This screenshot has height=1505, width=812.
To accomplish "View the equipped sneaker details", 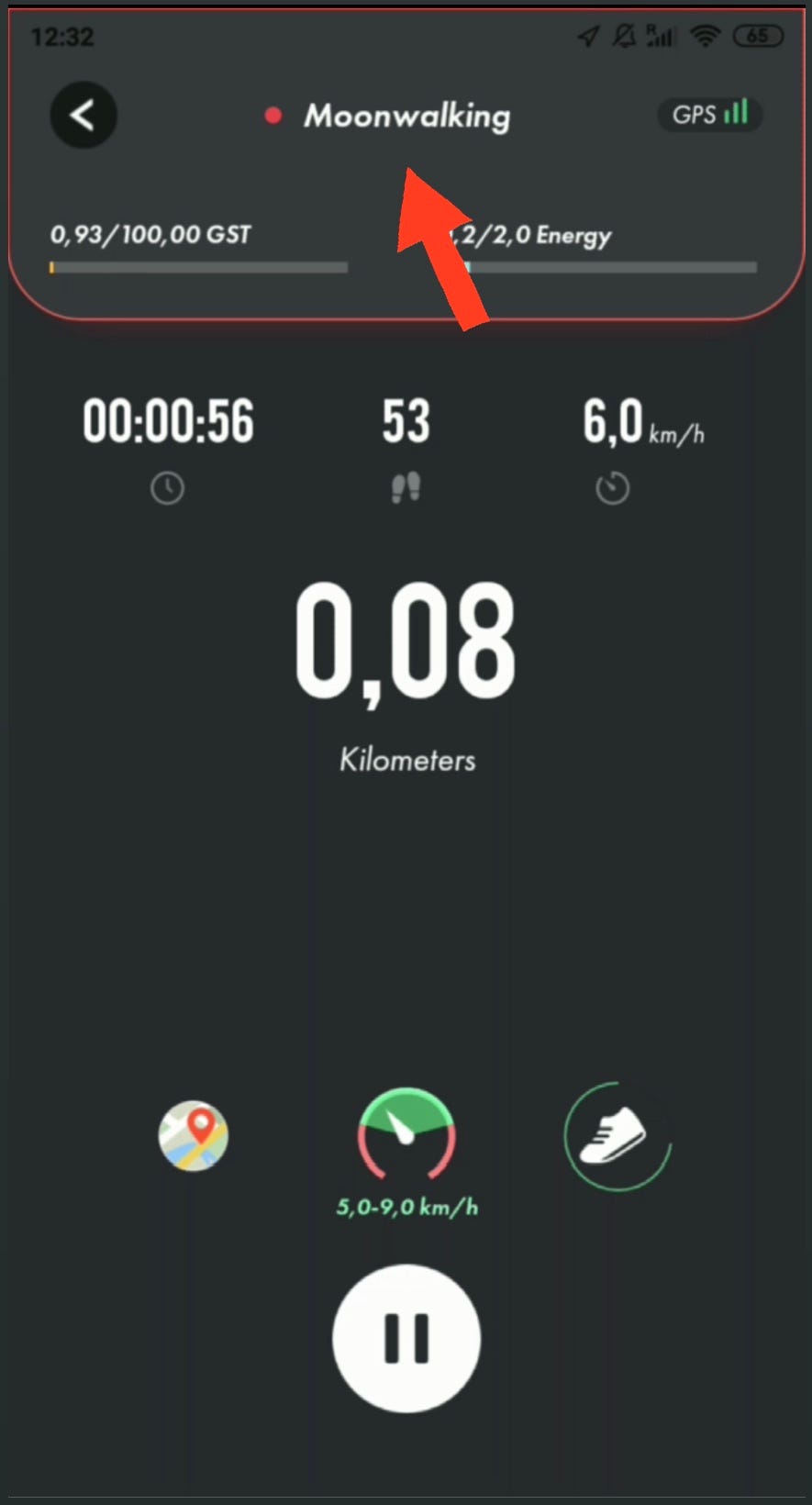I will [617, 1136].
